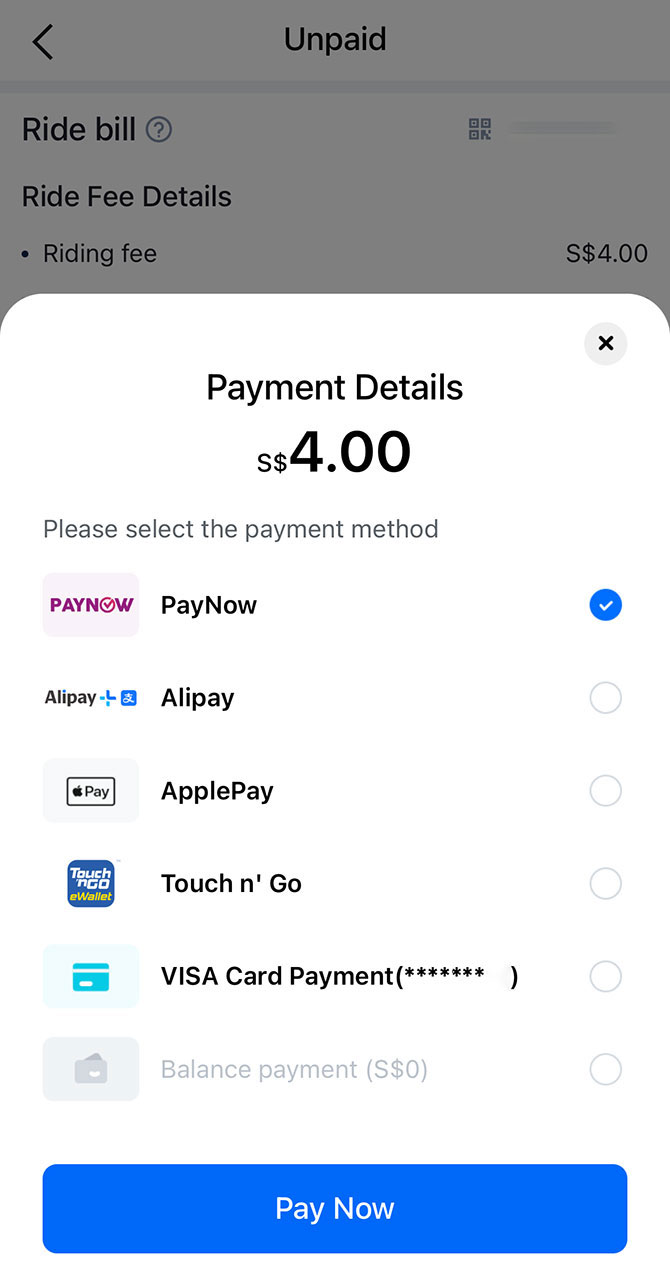Screen dimensions: 670x1271
Task: Tap the Pay Now button
Action: click(x=334, y=1208)
